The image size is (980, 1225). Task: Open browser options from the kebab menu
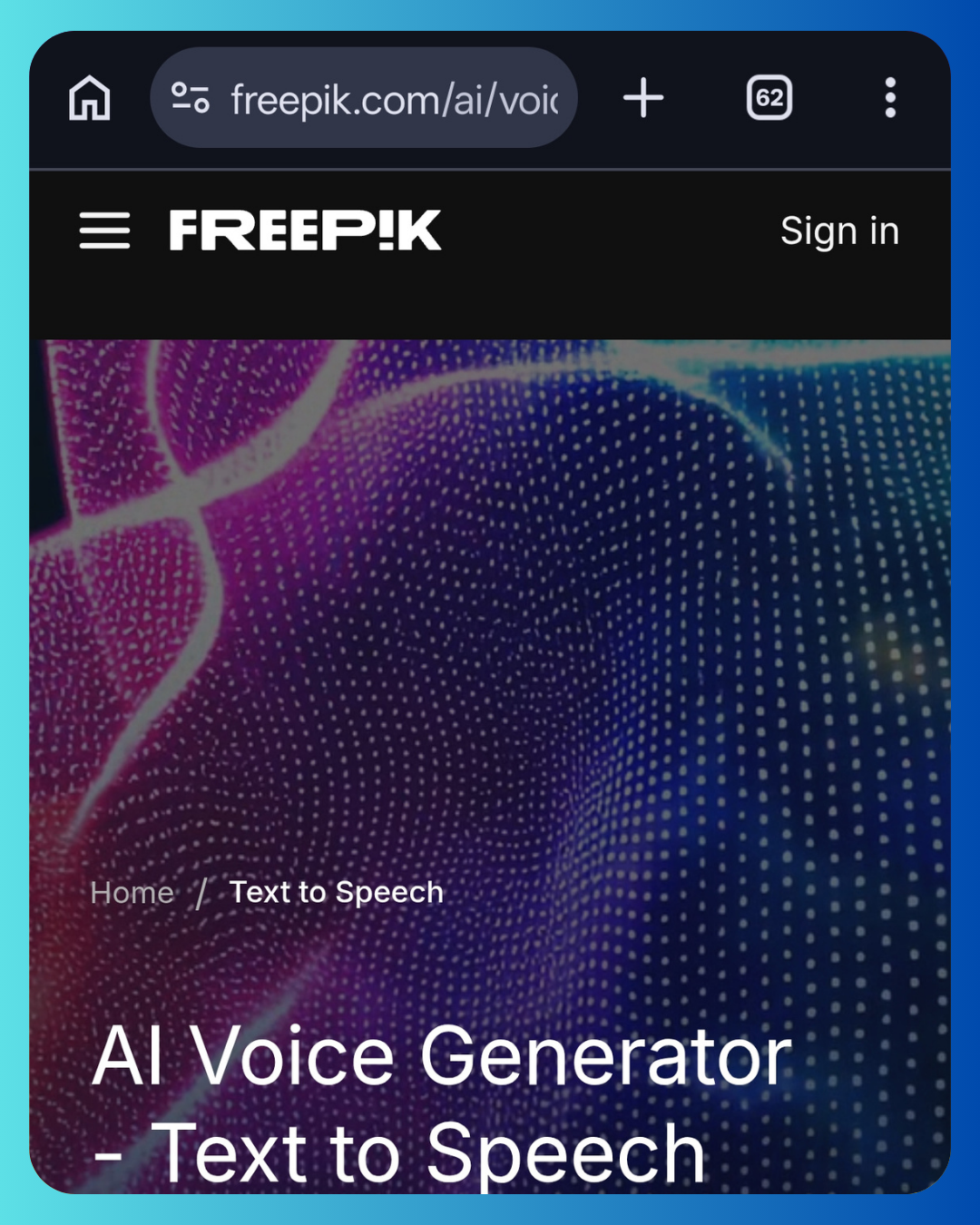point(890,98)
